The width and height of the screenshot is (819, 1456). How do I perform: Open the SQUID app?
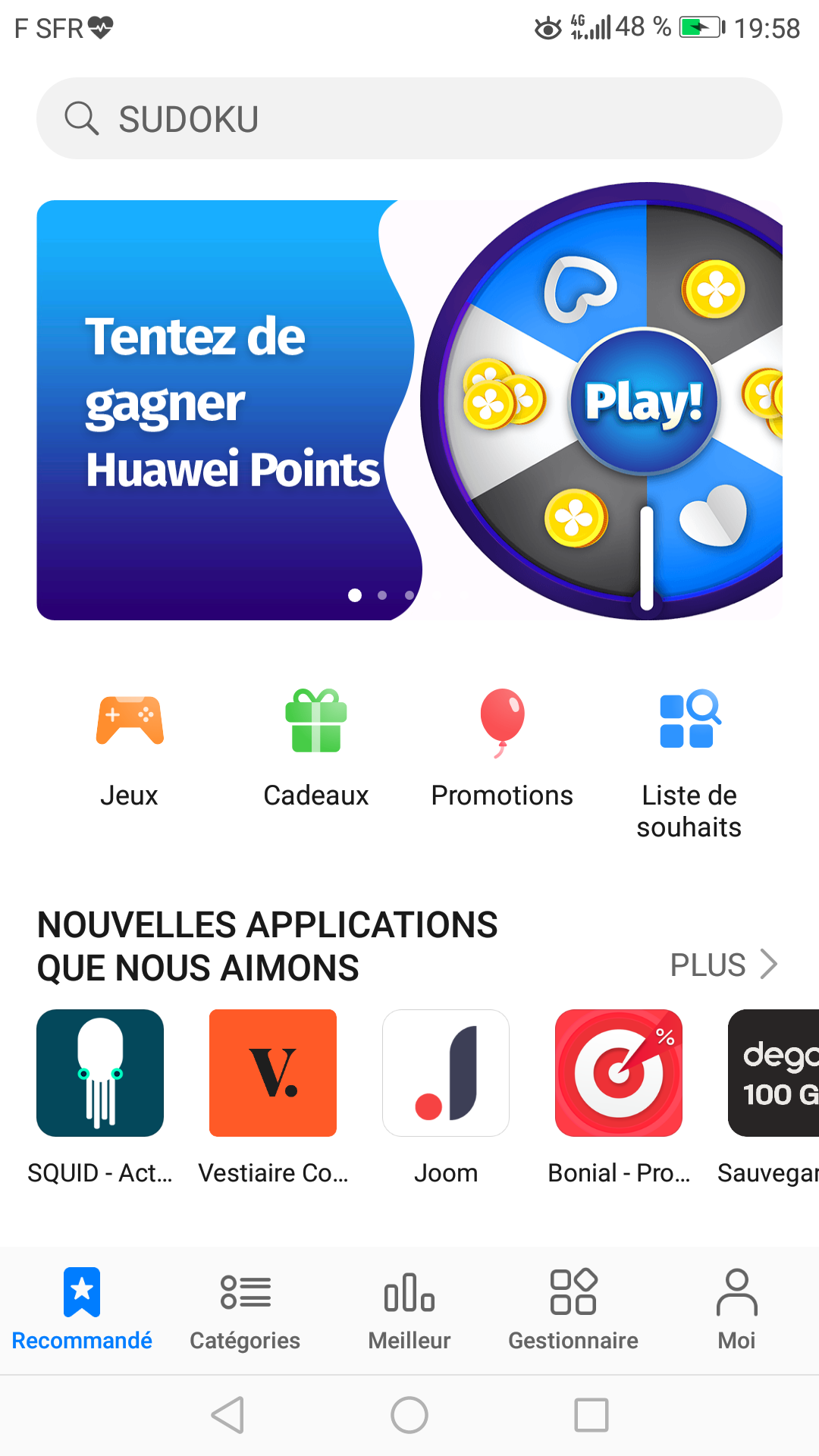(x=100, y=1073)
